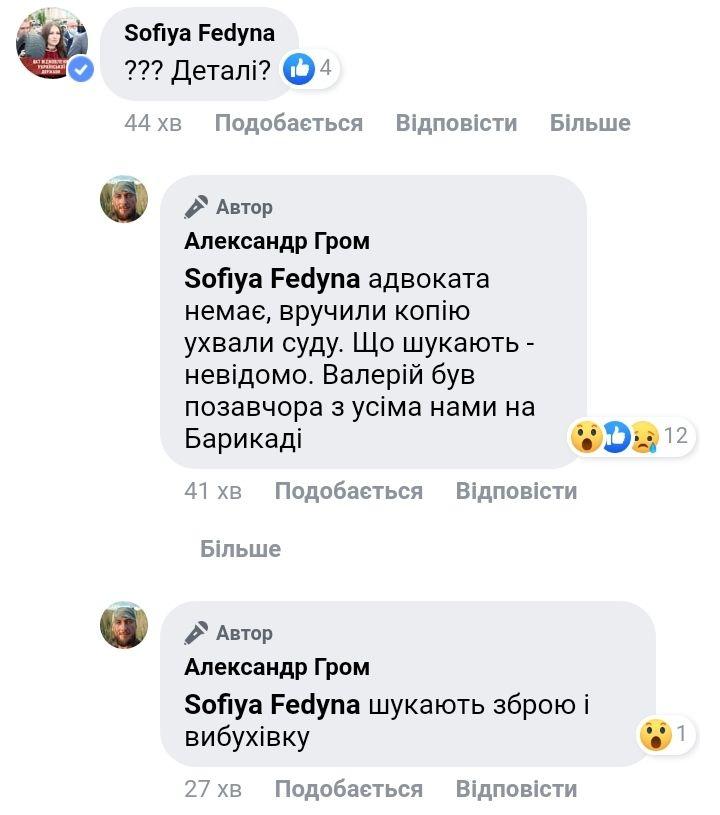This screenshot has height=815, width=720.
Task: Open Sofiya Fedyna's name above "??? Деталі?"
Action: click(x=199, y=33)
